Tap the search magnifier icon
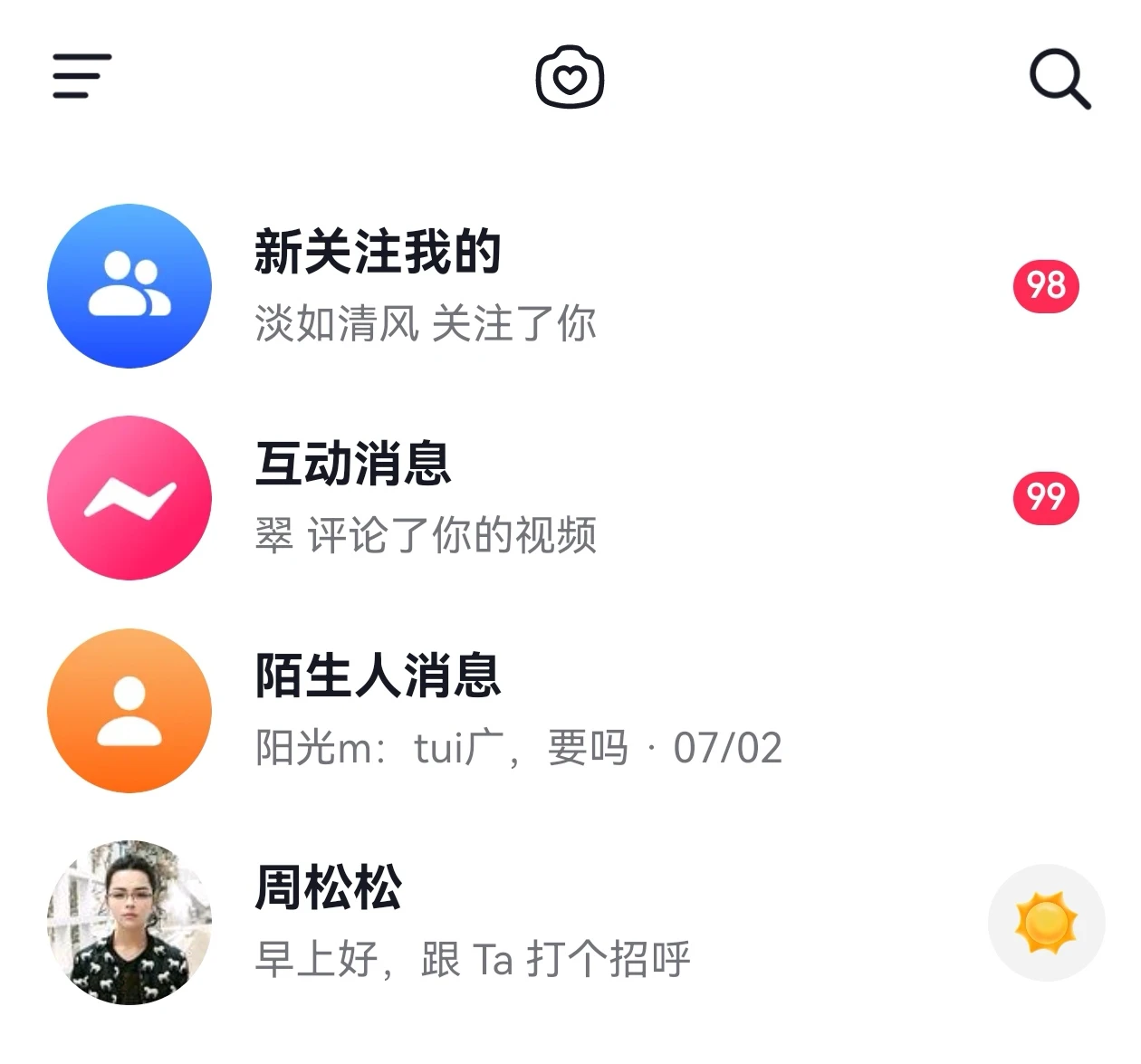Screen dimensions: 1141x1064 tap(1059, 80)
